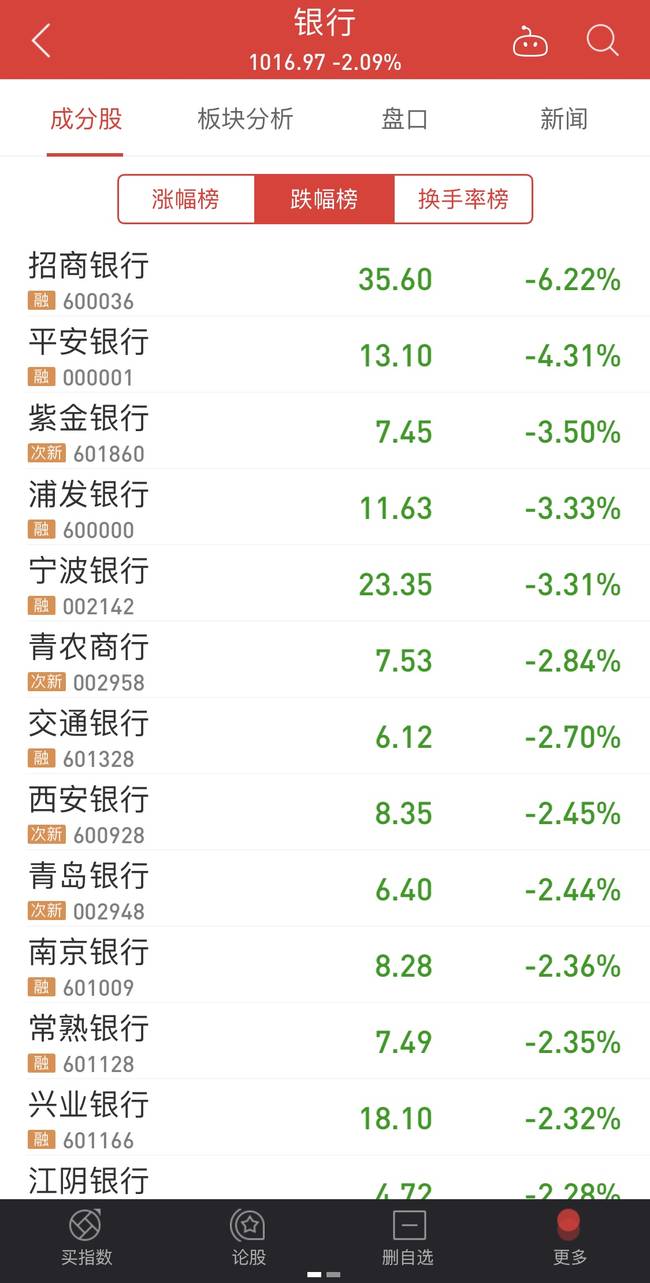
Task: View 浦发银行 stock page
Action: 325,507
